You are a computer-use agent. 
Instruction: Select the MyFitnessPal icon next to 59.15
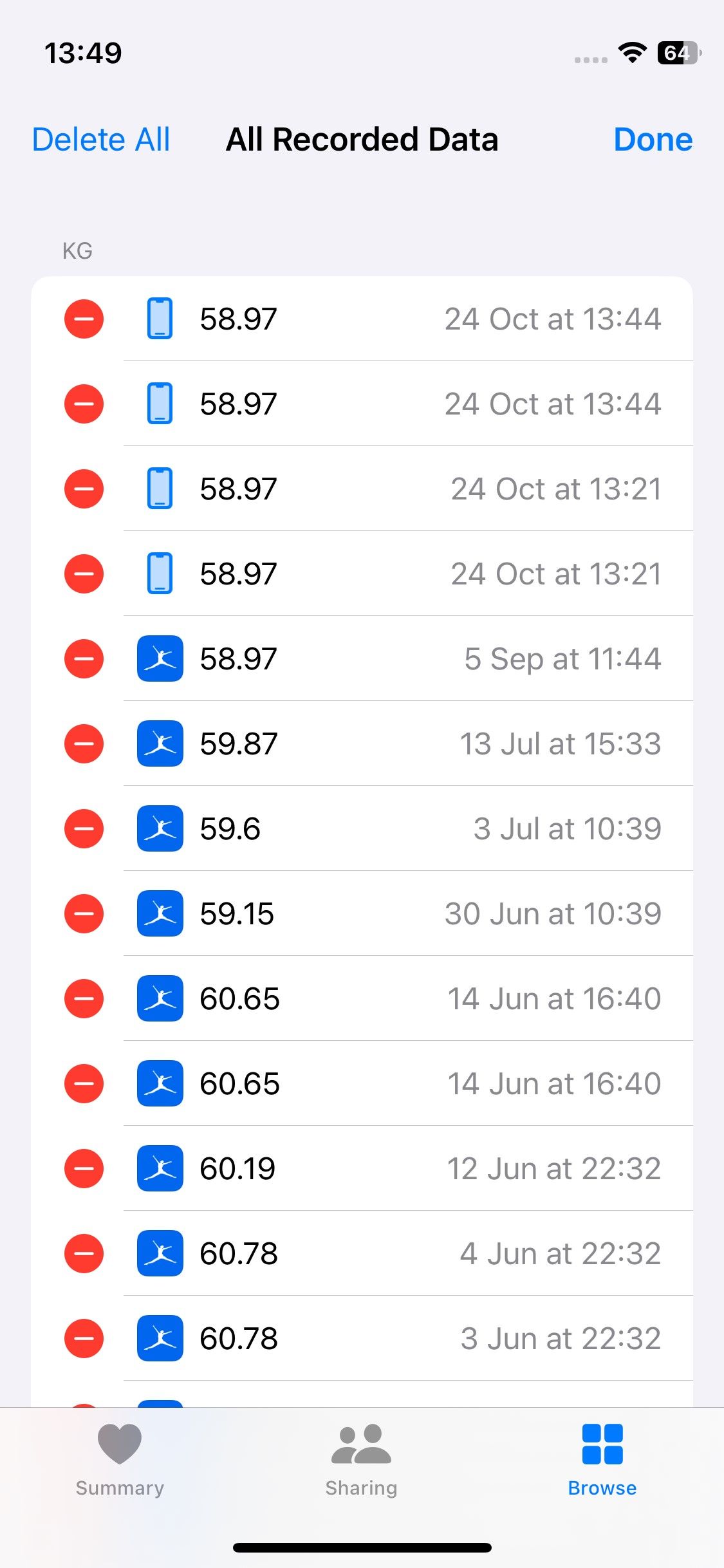click(159, 913)
